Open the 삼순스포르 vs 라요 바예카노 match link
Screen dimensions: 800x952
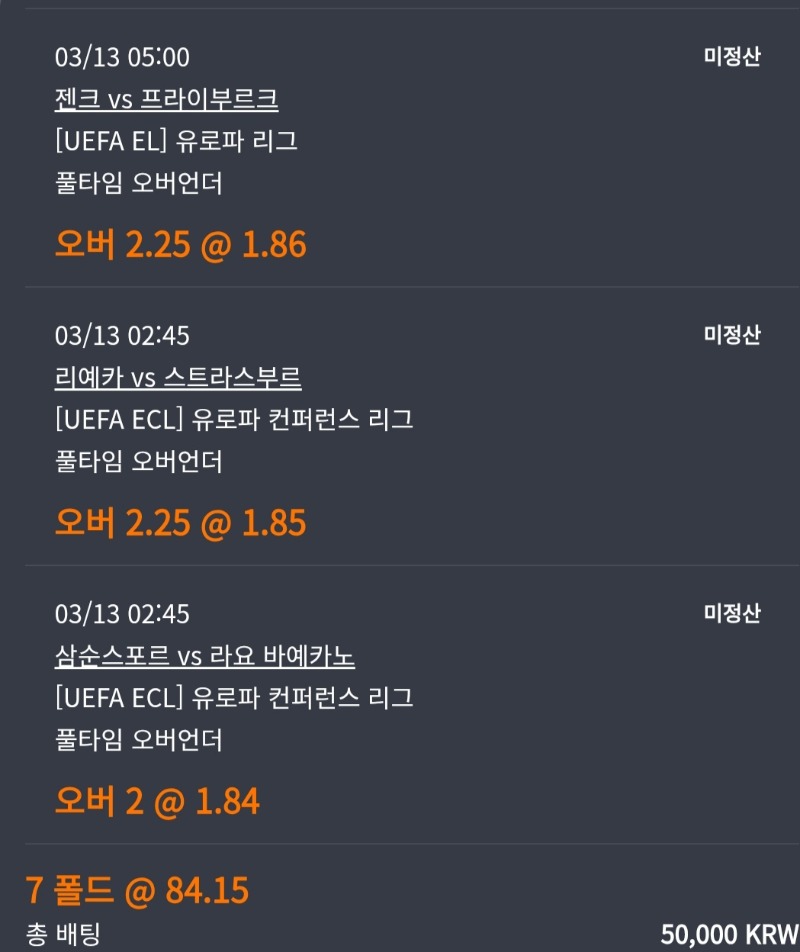click(205, 656)
